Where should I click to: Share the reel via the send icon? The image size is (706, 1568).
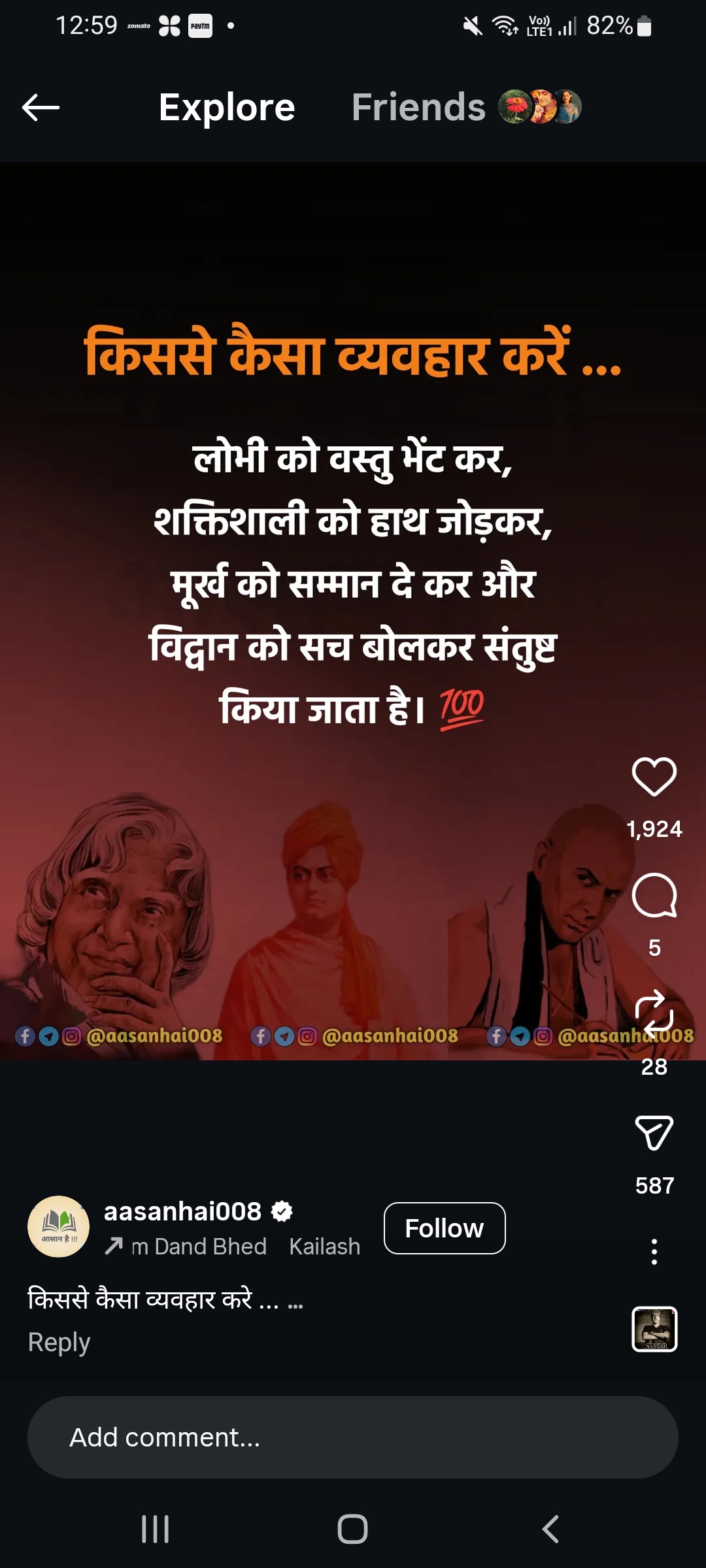pyautogui.click(x=654, y=1132)
